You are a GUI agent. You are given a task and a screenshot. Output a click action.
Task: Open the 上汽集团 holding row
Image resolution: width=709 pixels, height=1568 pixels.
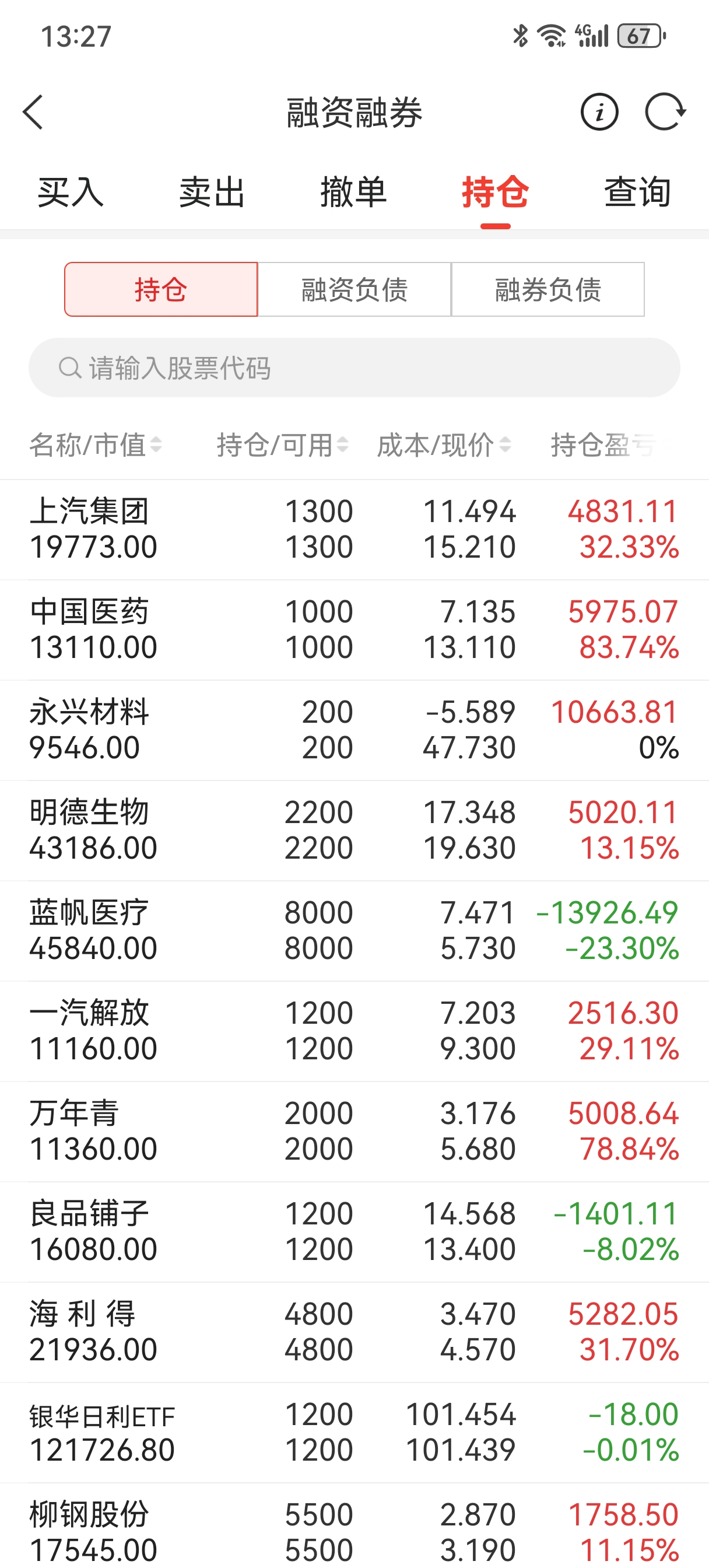[354, 529]
